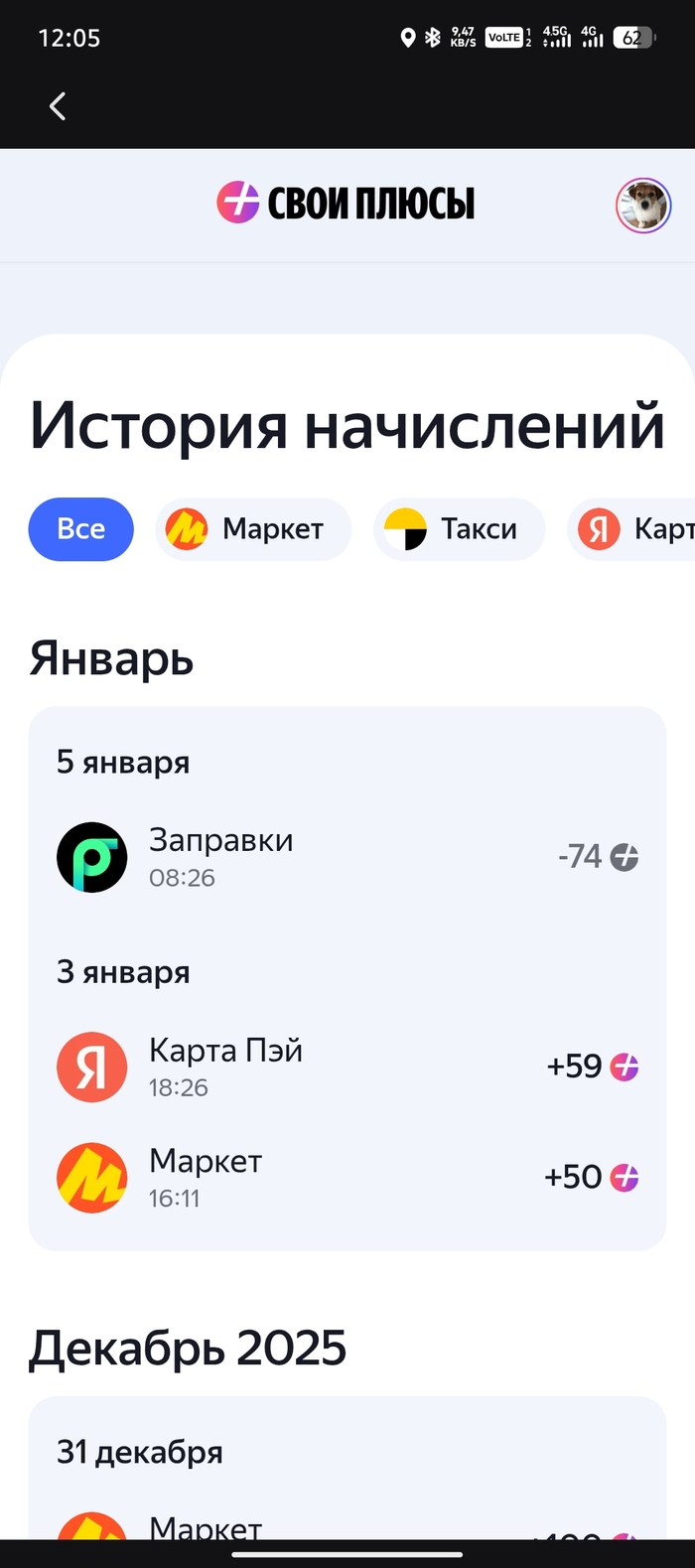Open the Заправки transaction from 5 января

tap(347, 857)
